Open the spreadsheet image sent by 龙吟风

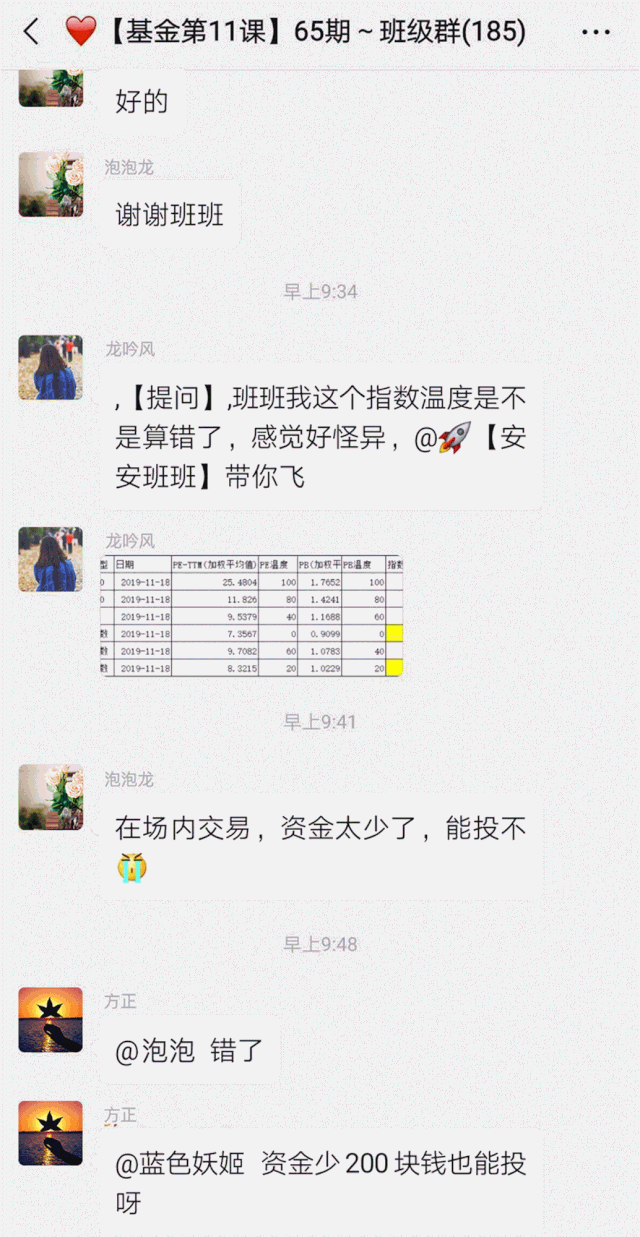point(251,616)
